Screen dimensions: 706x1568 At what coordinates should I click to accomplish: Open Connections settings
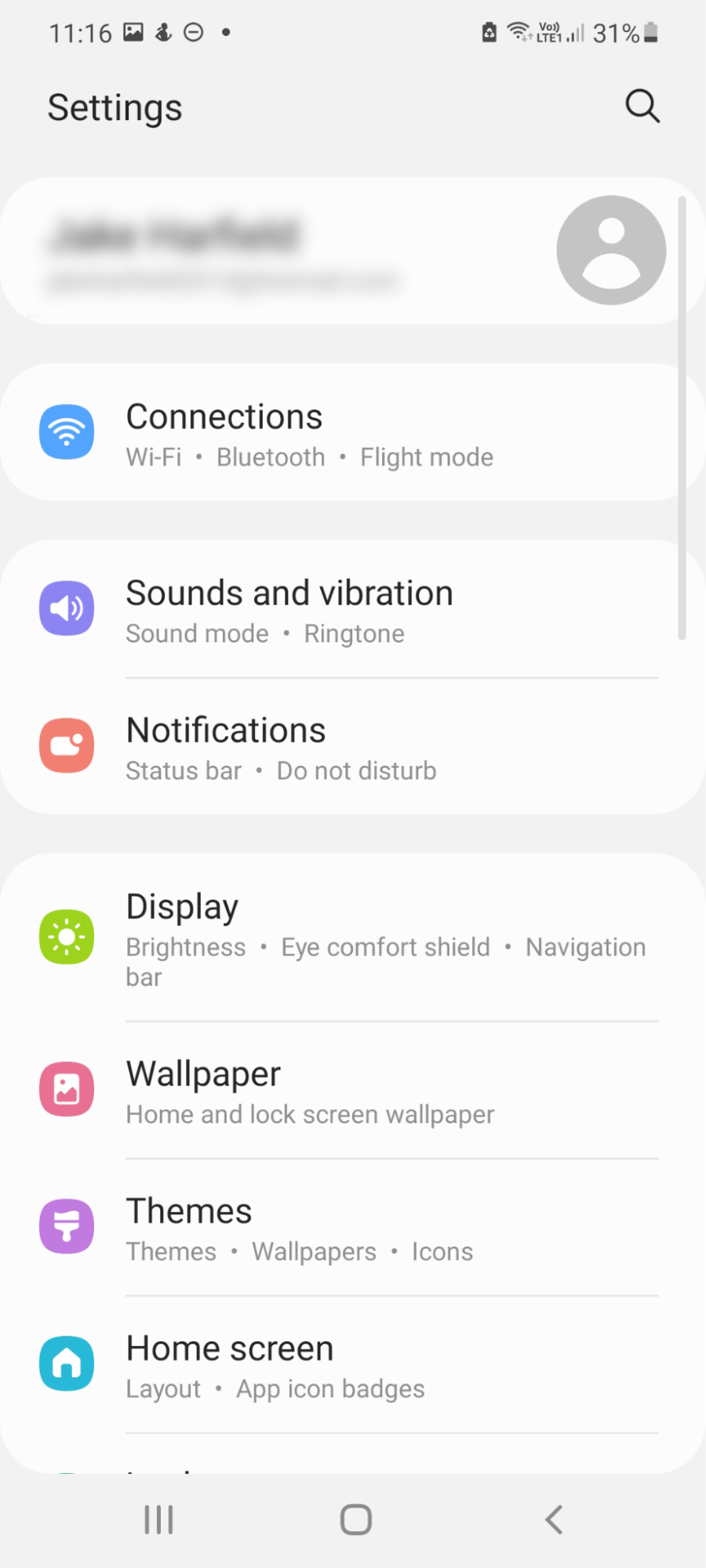[353, 432]
